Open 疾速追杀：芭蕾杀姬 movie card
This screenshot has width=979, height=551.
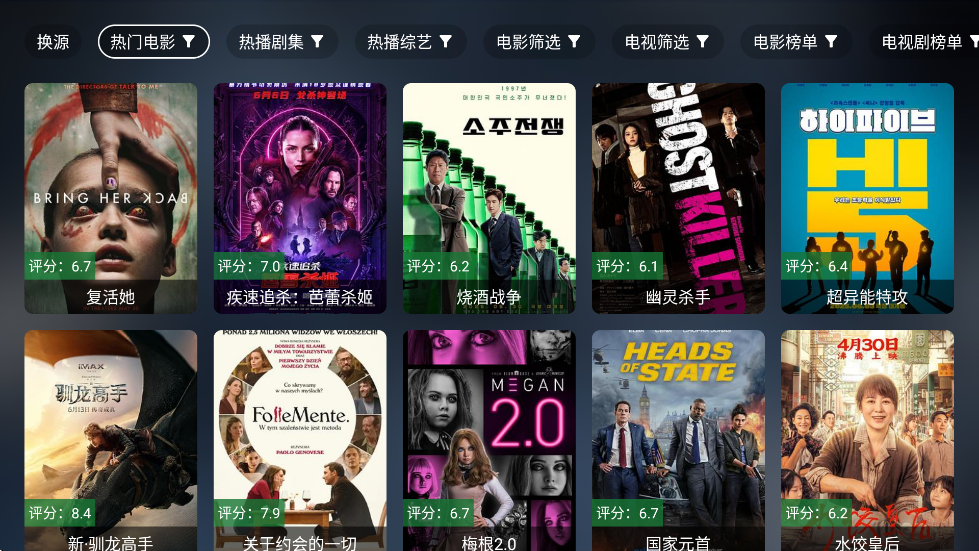click(x=300, y=197)
